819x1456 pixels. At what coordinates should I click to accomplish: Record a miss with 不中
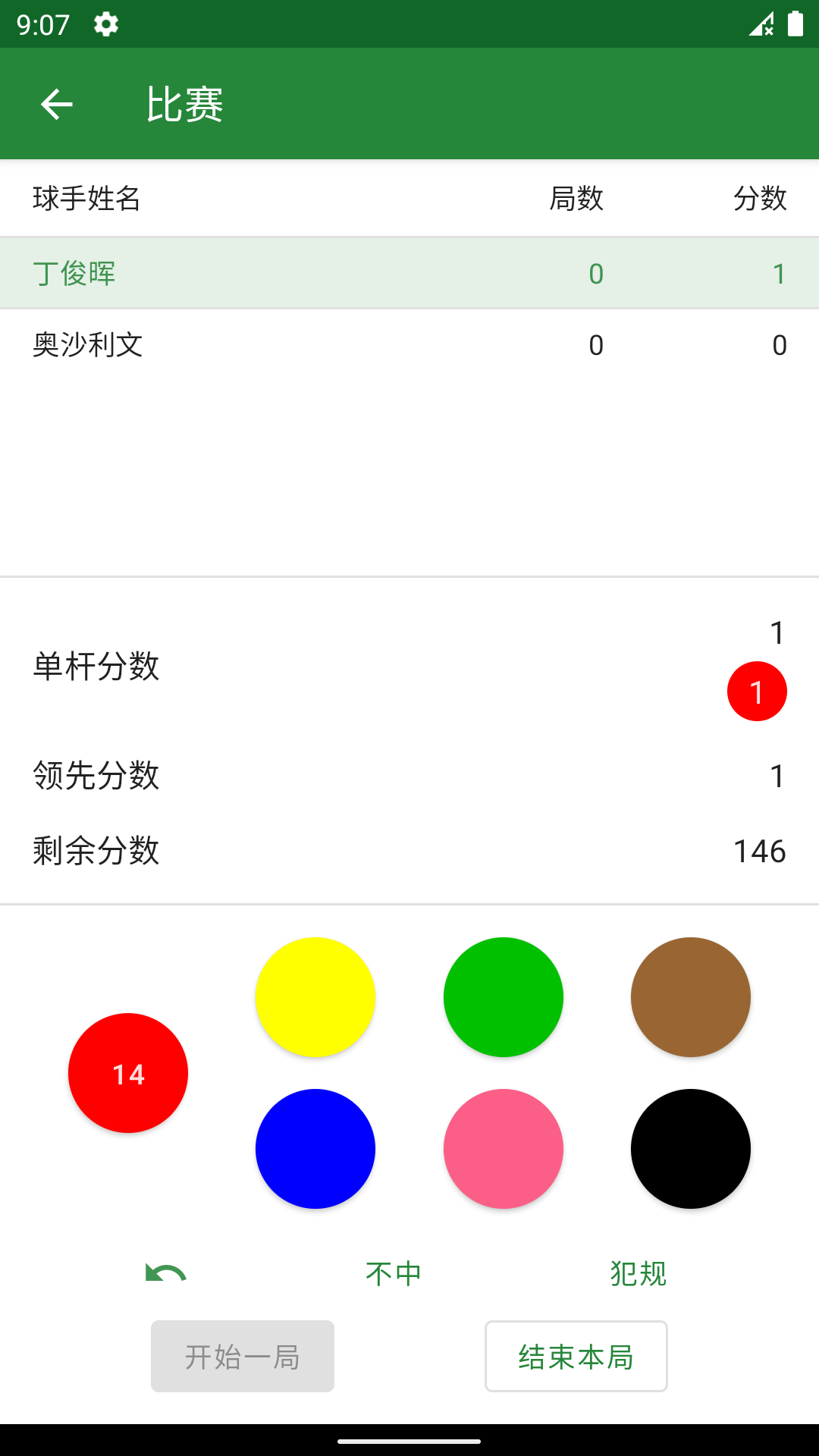coord(393,1273)
